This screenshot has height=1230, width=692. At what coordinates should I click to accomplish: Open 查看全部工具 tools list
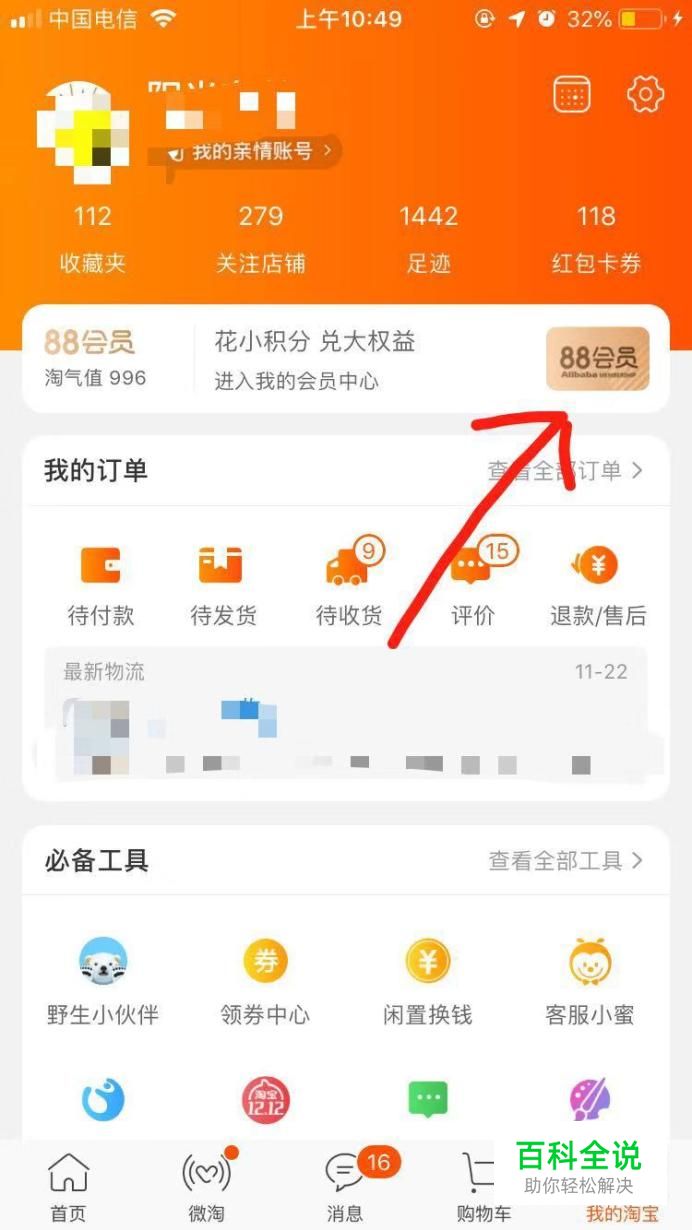[565, 860]
